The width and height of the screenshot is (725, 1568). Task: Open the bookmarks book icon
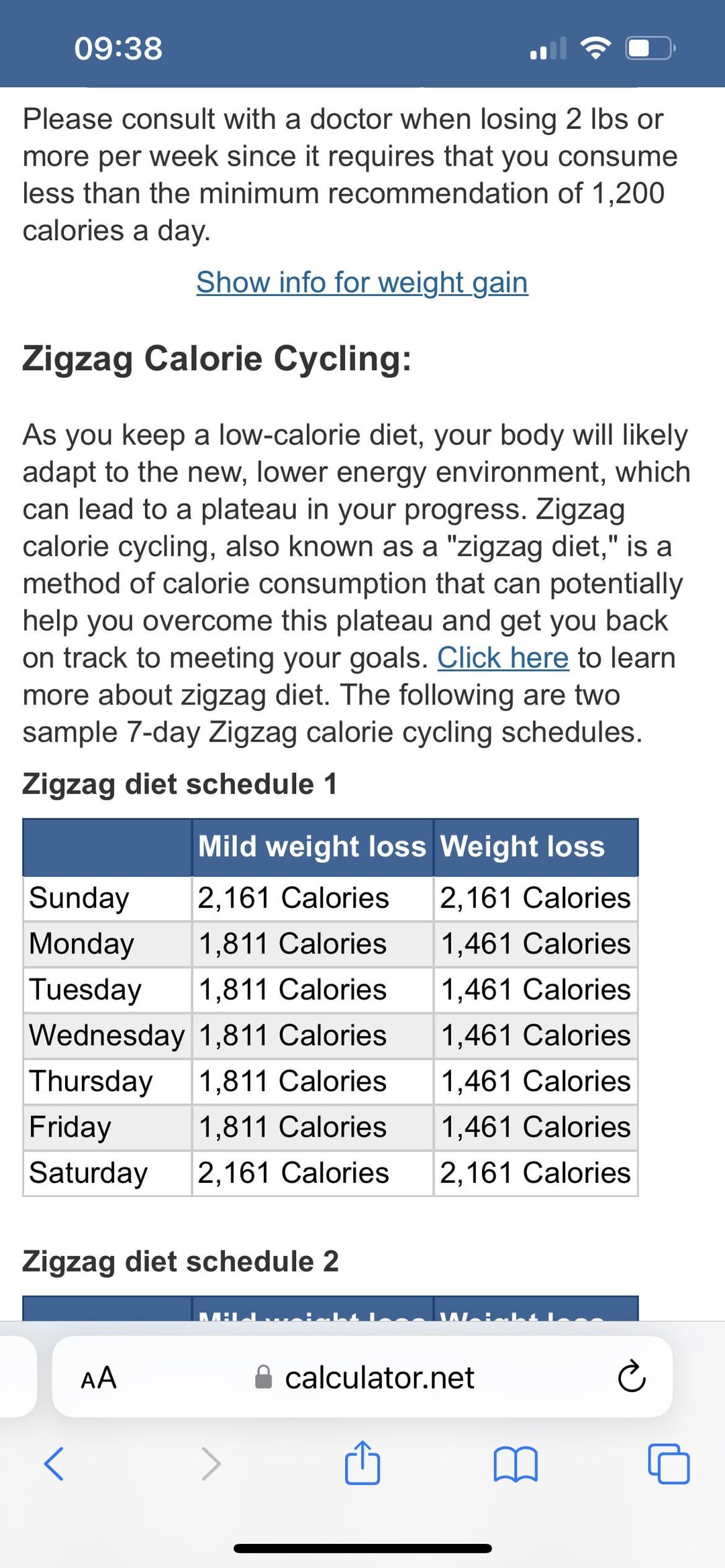click(x=516, y=1463)
